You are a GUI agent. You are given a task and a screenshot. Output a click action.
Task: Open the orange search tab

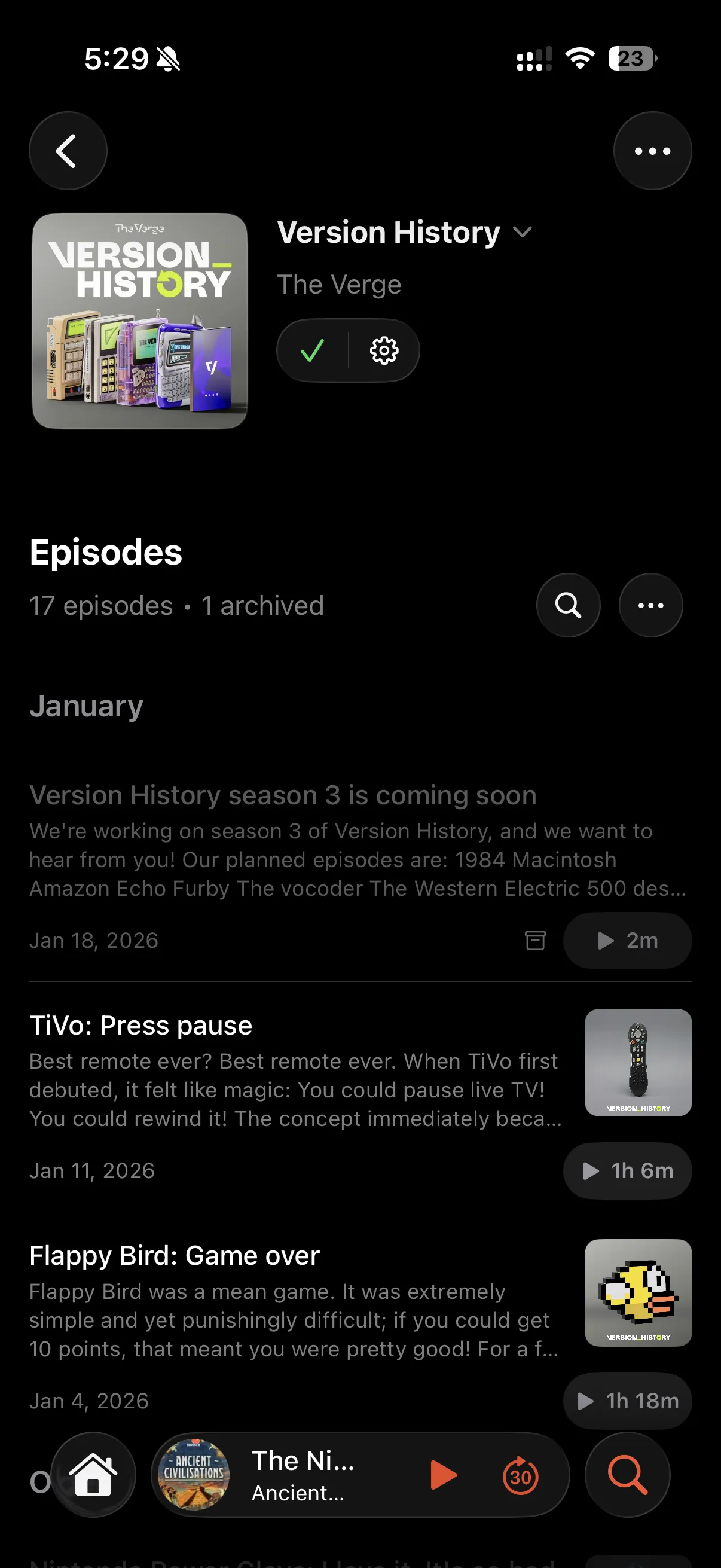[627, 1474]
